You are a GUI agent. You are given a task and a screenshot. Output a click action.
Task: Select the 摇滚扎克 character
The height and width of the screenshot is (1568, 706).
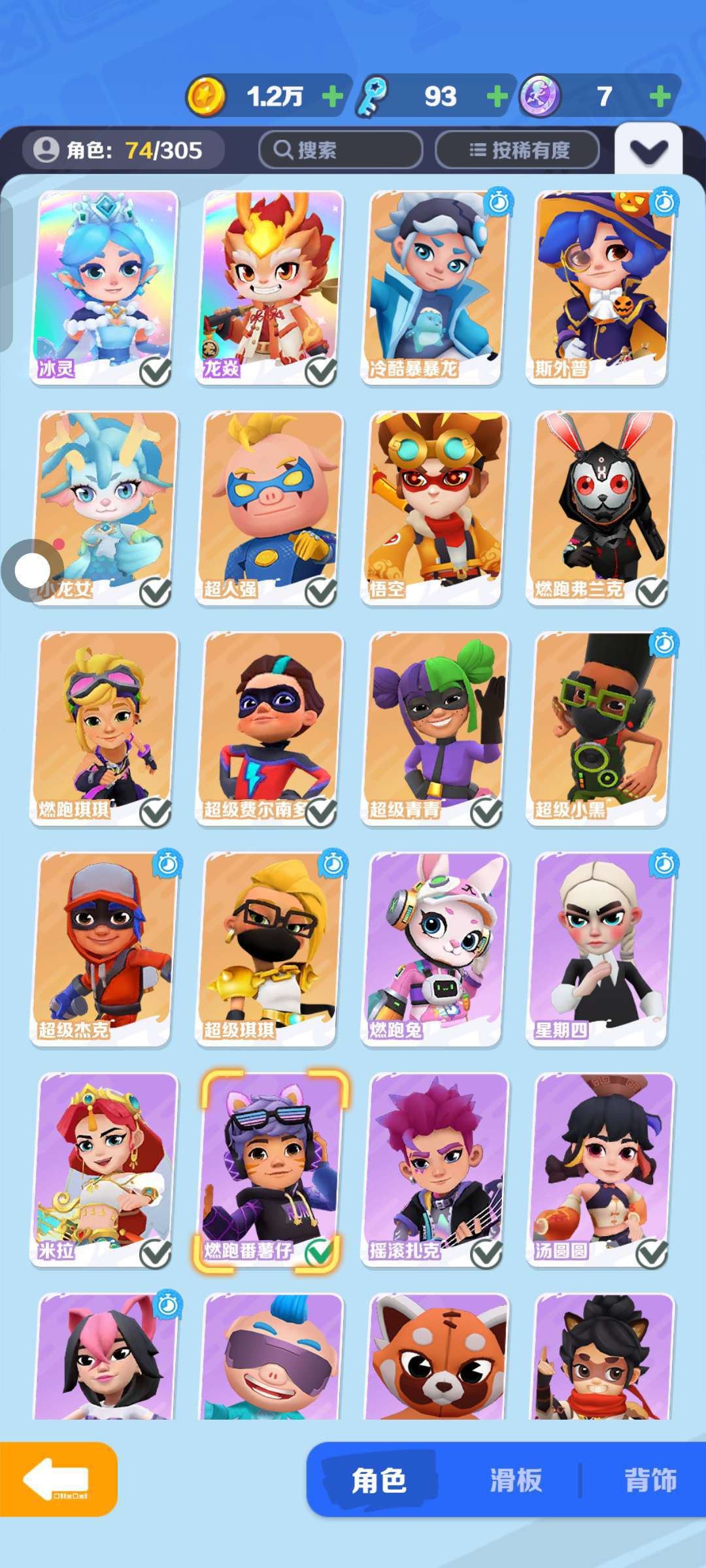coord(435,1169)
